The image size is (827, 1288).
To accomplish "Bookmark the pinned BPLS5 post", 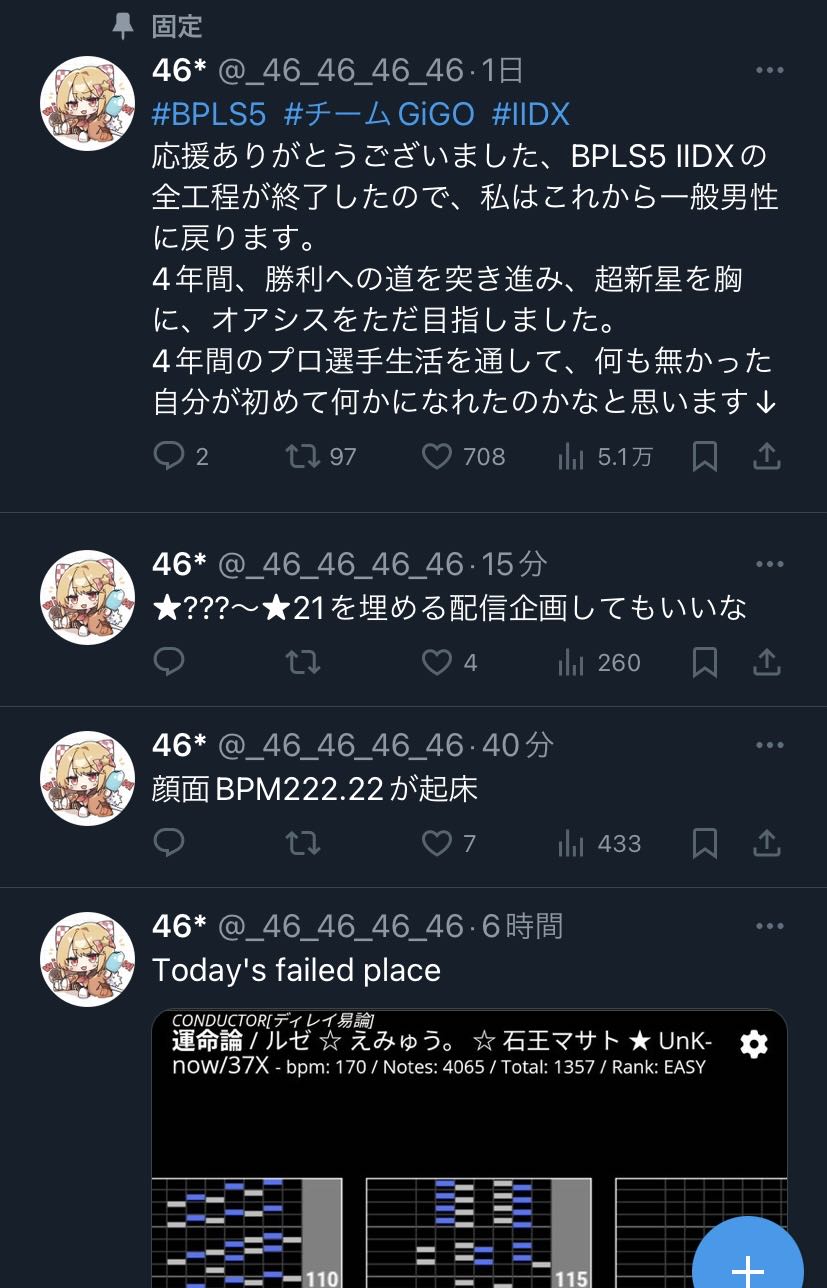I will point(705,457).
